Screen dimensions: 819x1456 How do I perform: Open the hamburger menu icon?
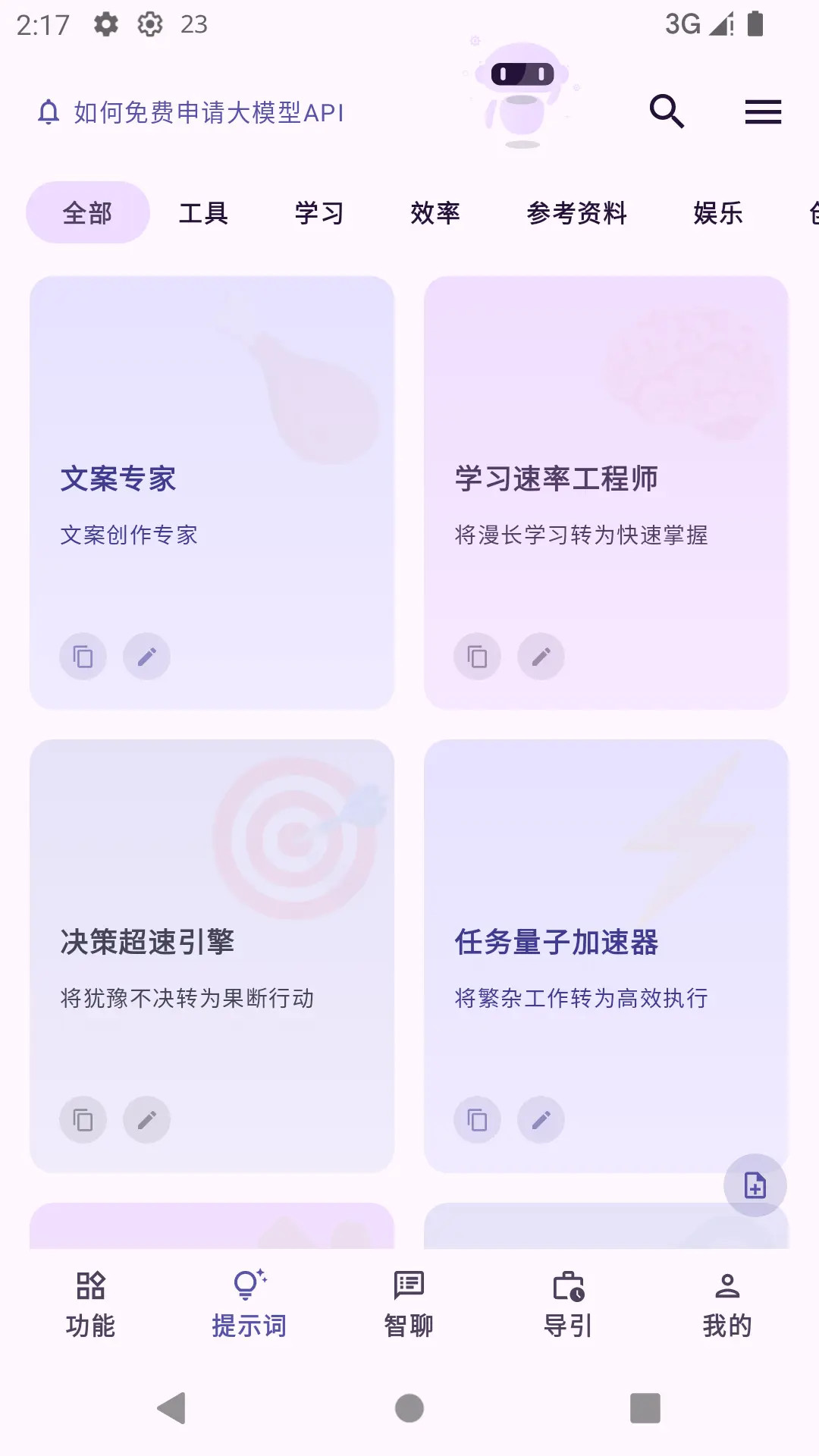pyautogui.click(x=763, y=111)
